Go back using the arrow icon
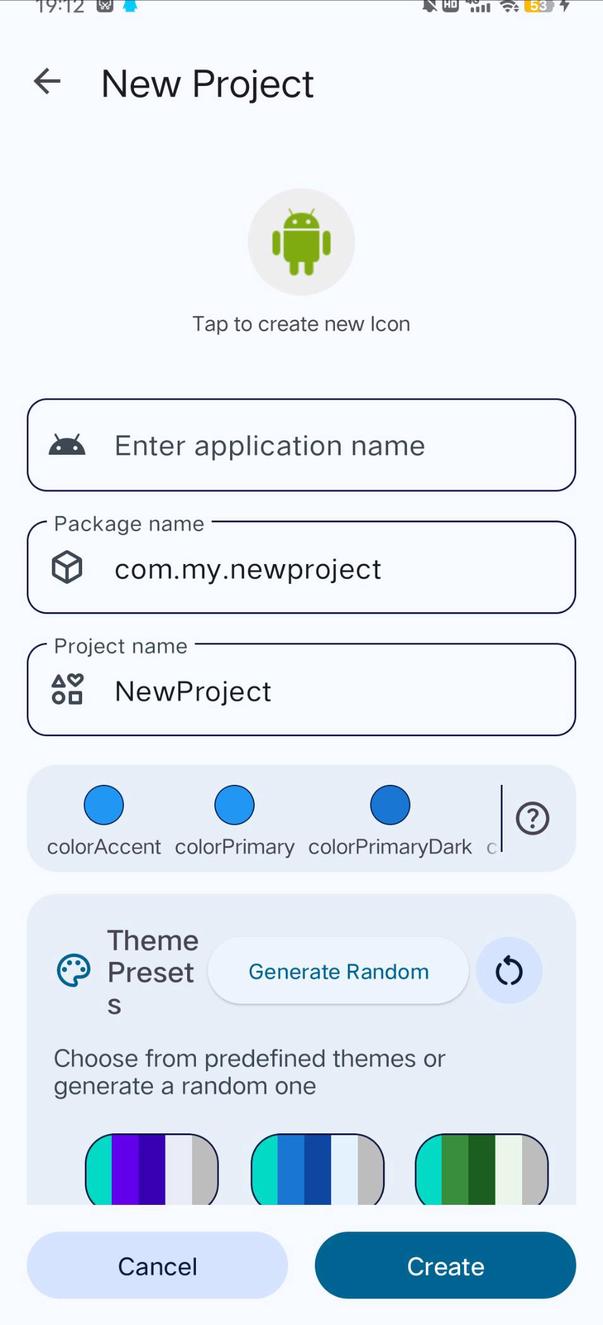The height and width of the screenshot is (1325, 603). 47,82
